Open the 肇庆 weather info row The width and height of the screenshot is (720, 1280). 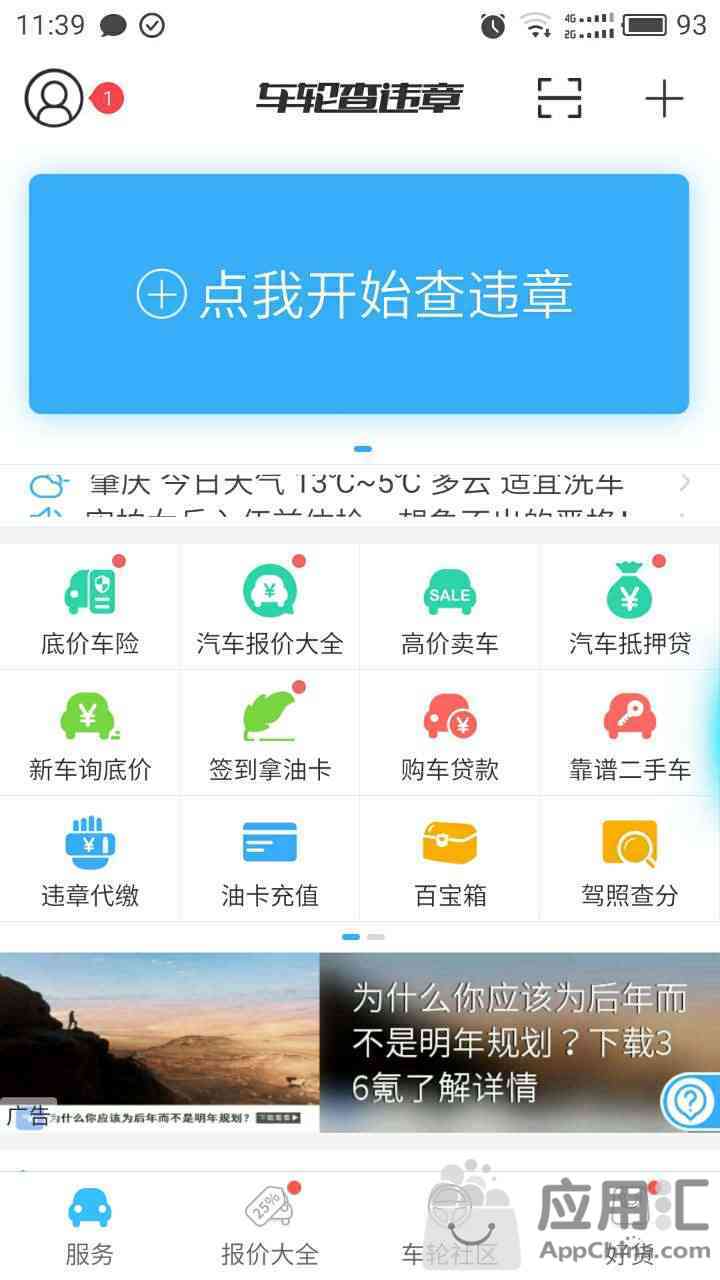tap(360, 484)
